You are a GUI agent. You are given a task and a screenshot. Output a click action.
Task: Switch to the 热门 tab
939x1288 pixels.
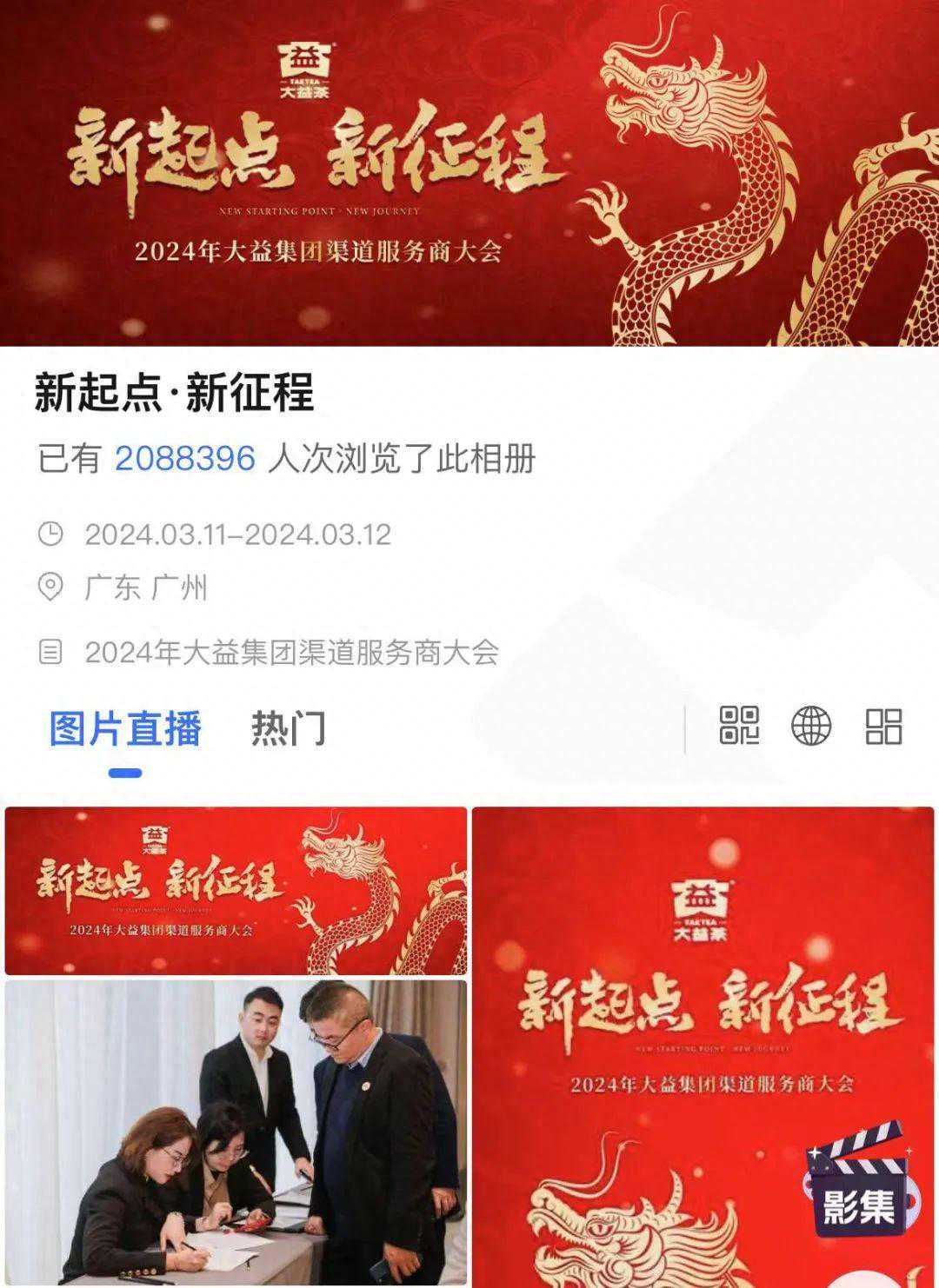[x=288, y=728]
